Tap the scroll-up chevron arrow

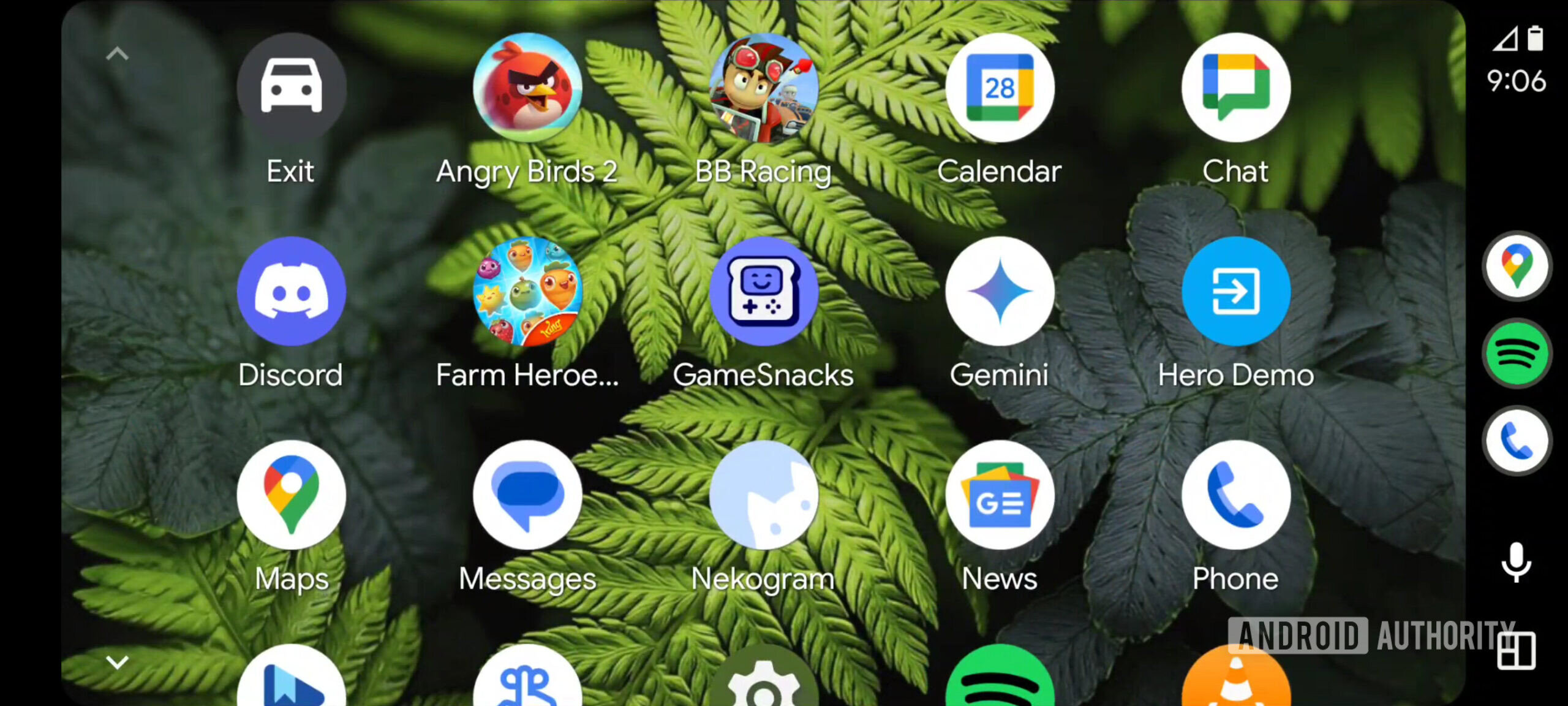117,54
